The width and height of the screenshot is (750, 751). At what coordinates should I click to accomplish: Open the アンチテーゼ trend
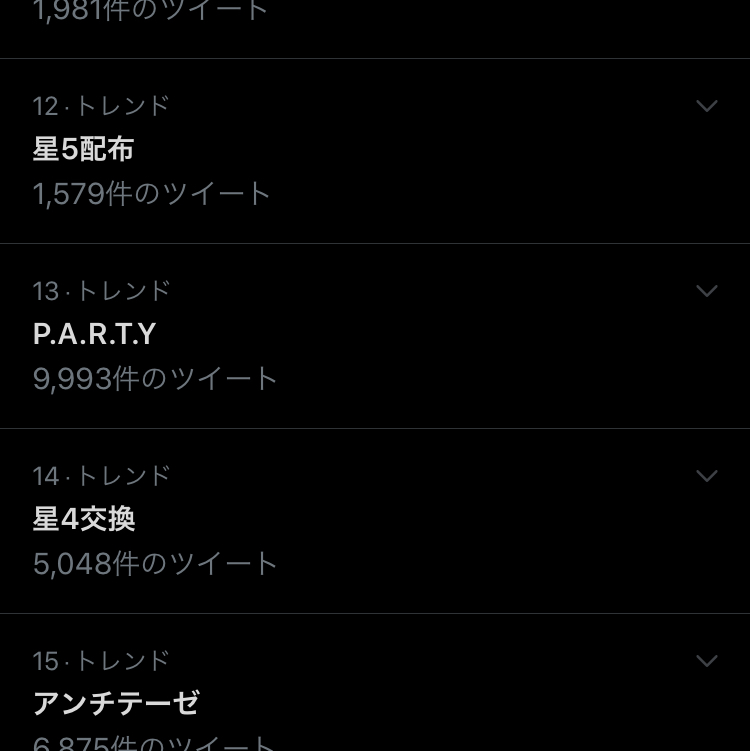click(116, 703)
